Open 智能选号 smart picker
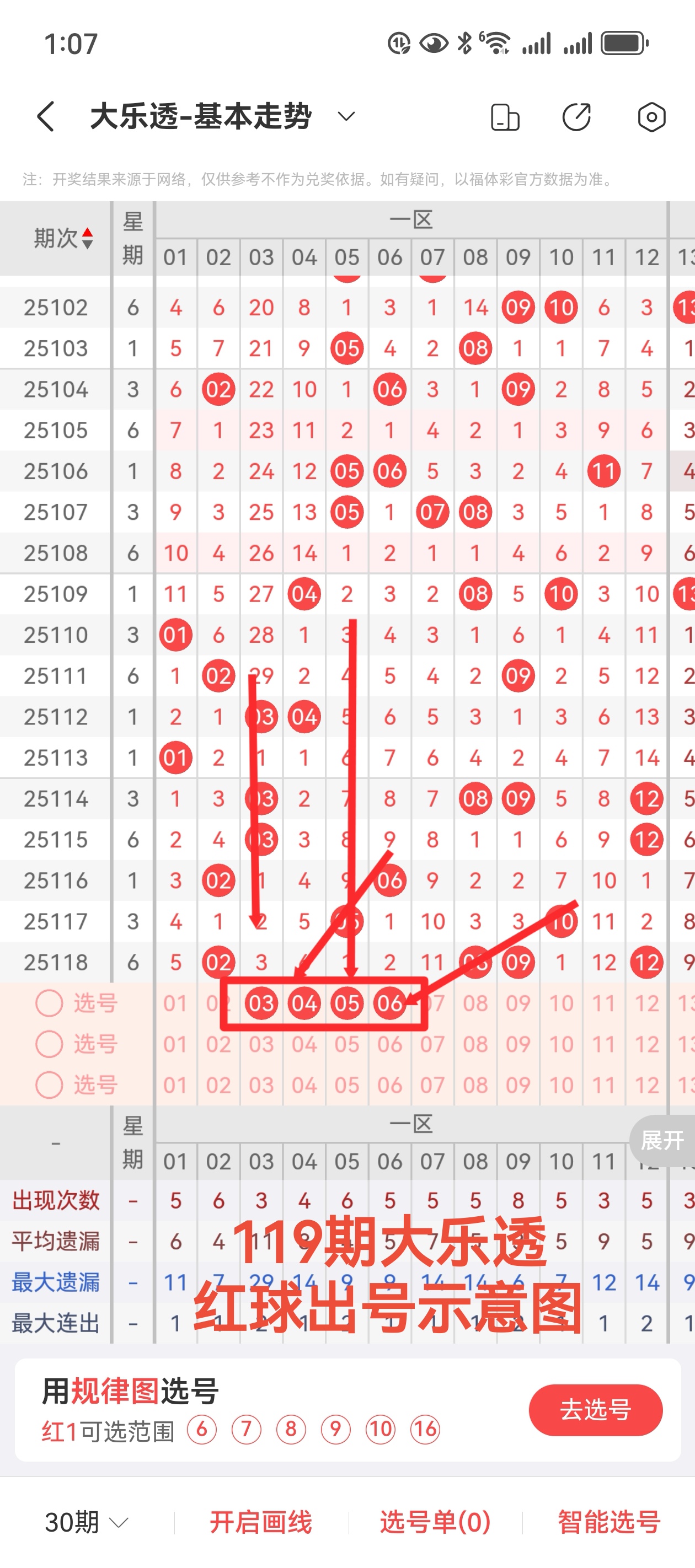This screenshot has height=1568, width=695. pos(608,1522)
